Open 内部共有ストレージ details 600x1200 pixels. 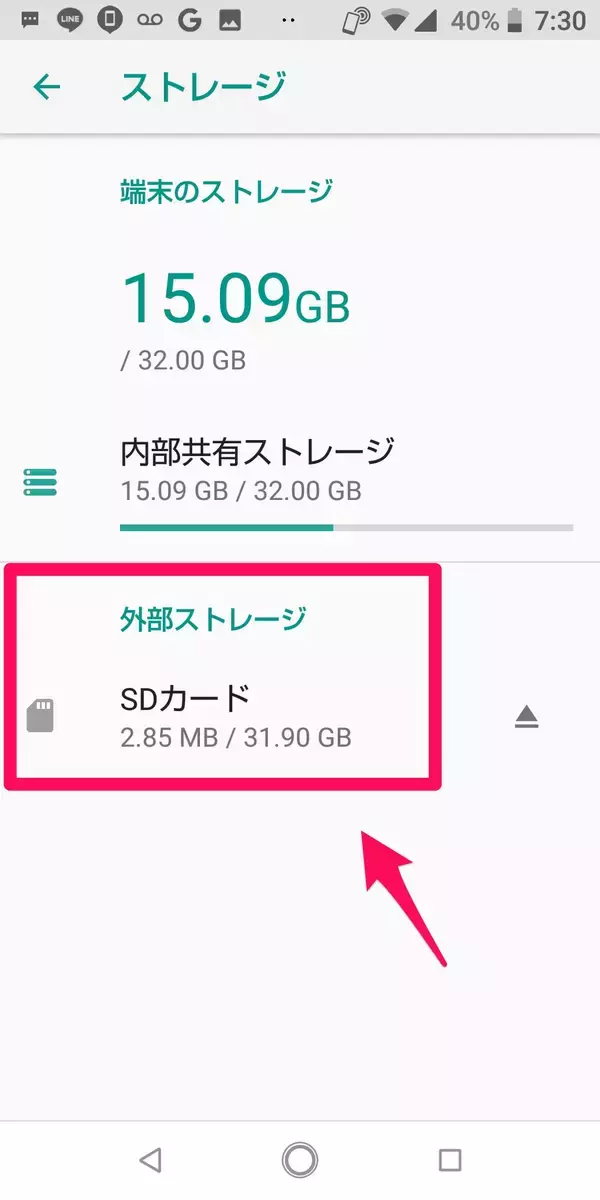pyautogui.click(x=256, y=468)
